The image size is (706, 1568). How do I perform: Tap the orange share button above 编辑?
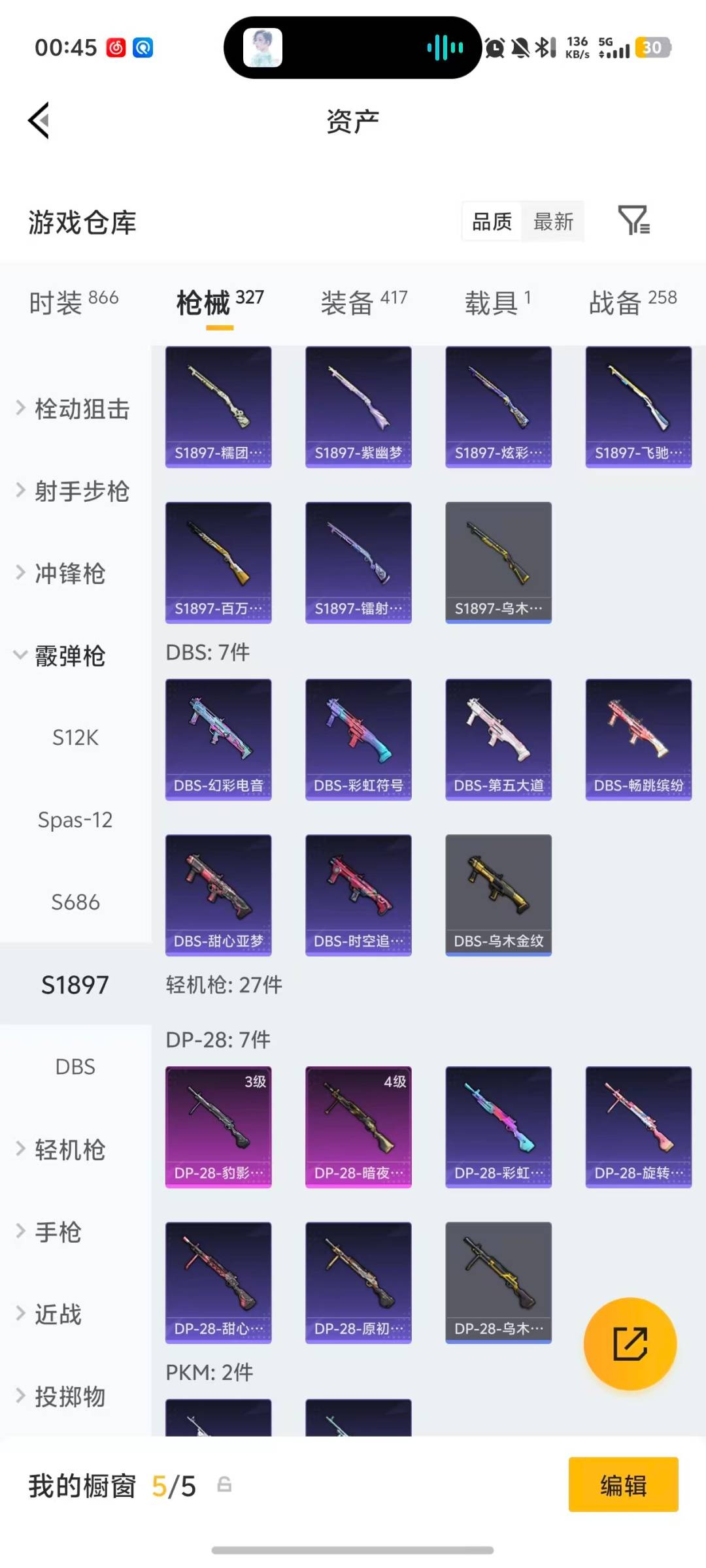[x=630, y=1345]
